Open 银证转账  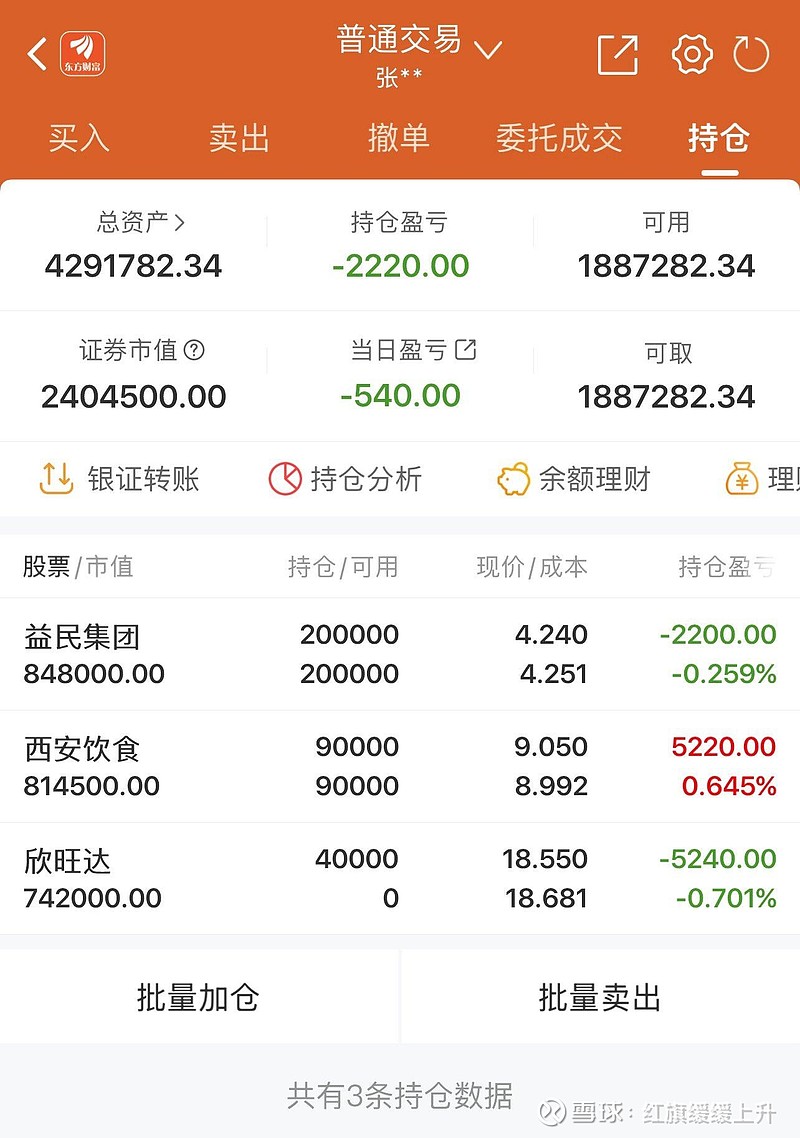(x=119, y=479)
